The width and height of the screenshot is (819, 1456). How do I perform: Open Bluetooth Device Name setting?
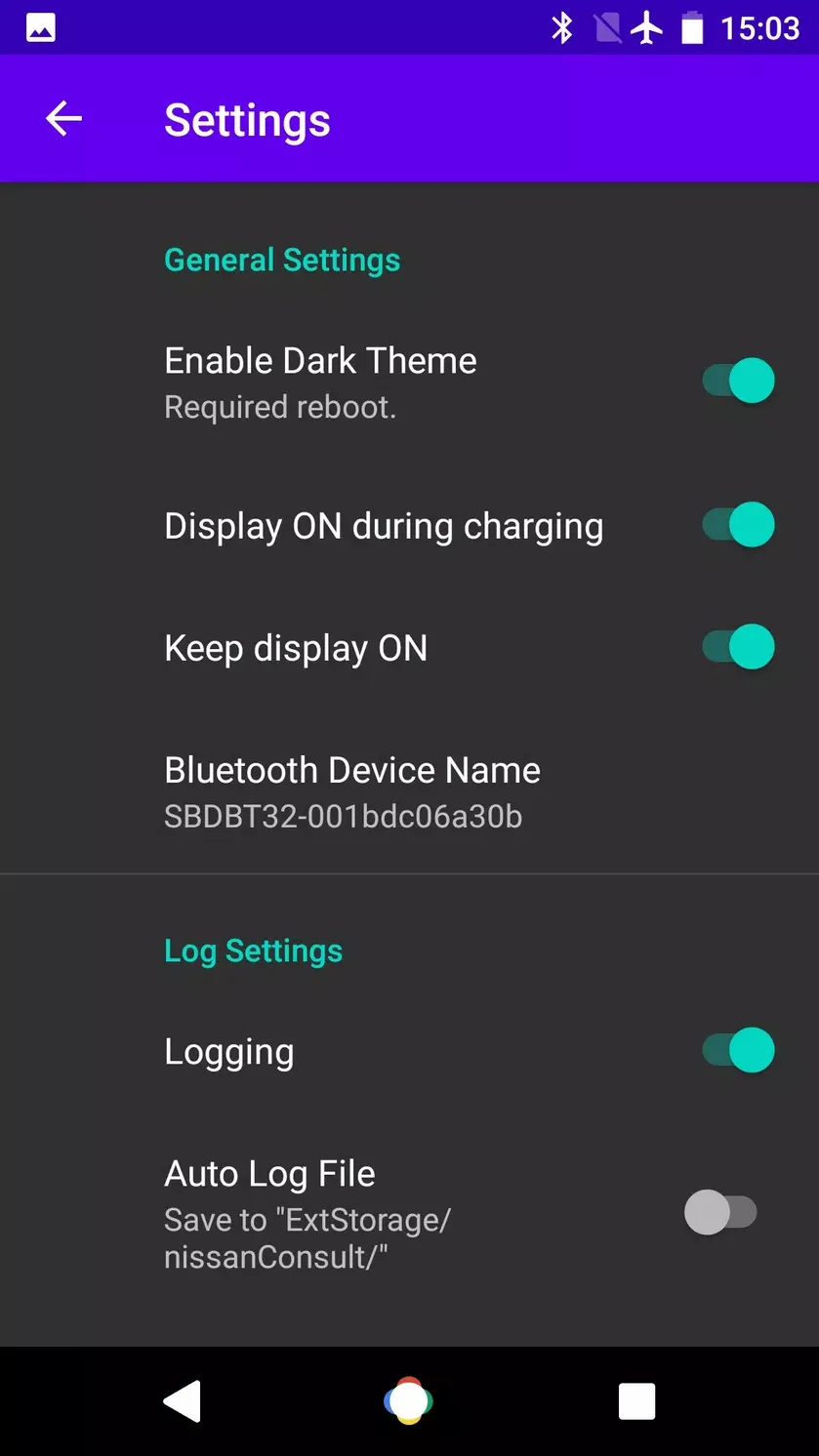(409, 791)
